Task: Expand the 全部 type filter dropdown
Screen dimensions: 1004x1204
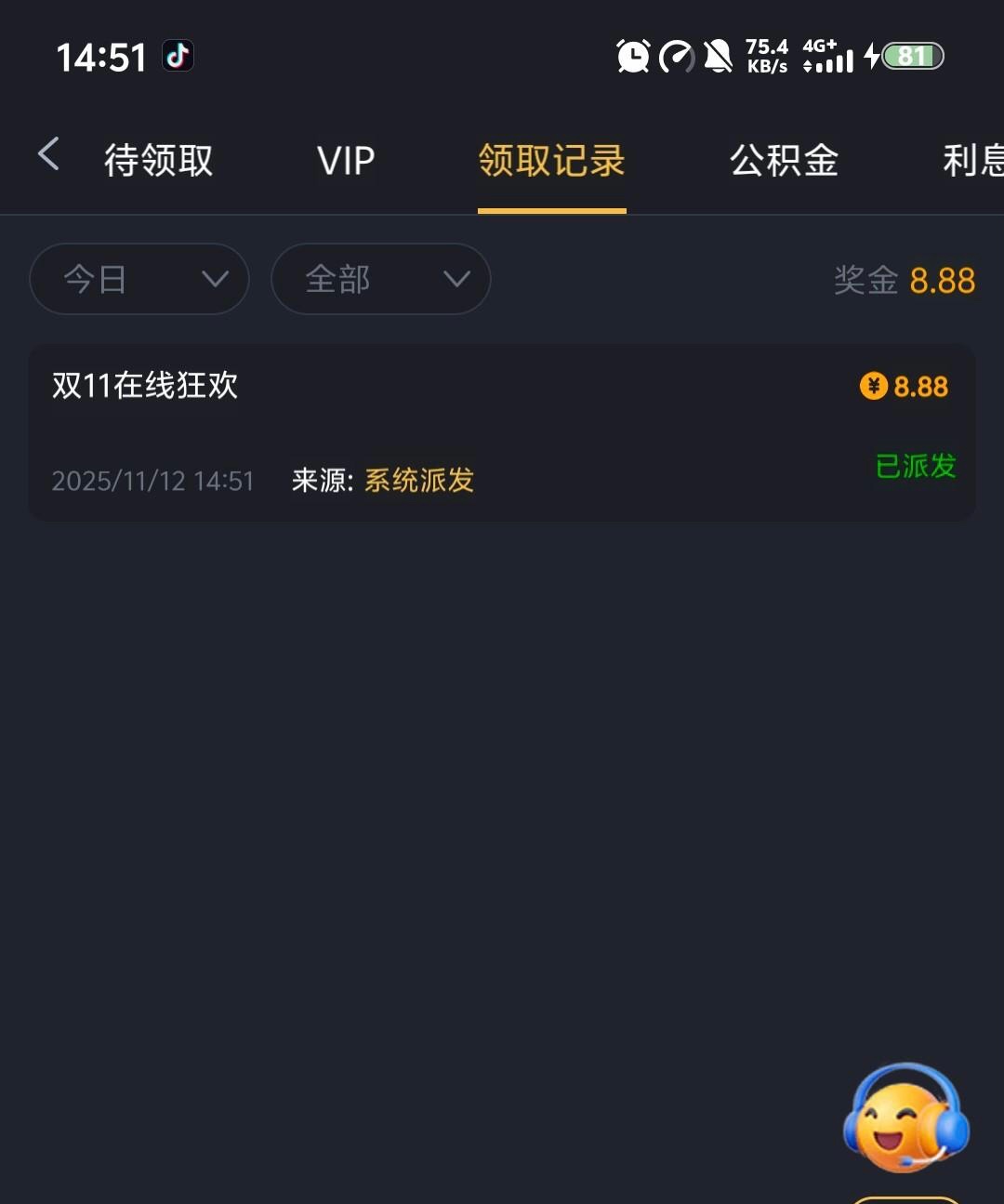Action: [x=380, y=279]
